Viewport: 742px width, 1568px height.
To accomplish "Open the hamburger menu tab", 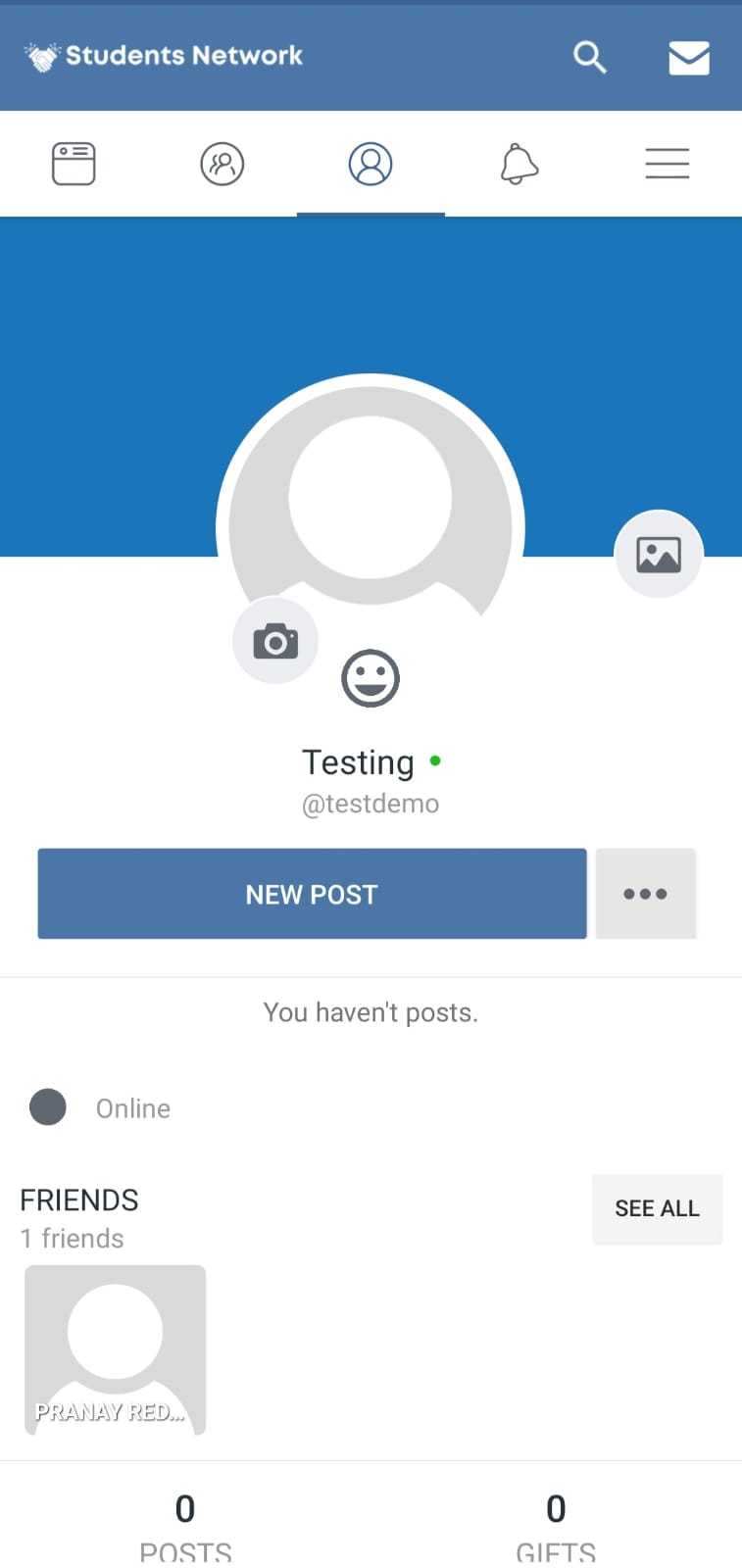I will (668, 164).
